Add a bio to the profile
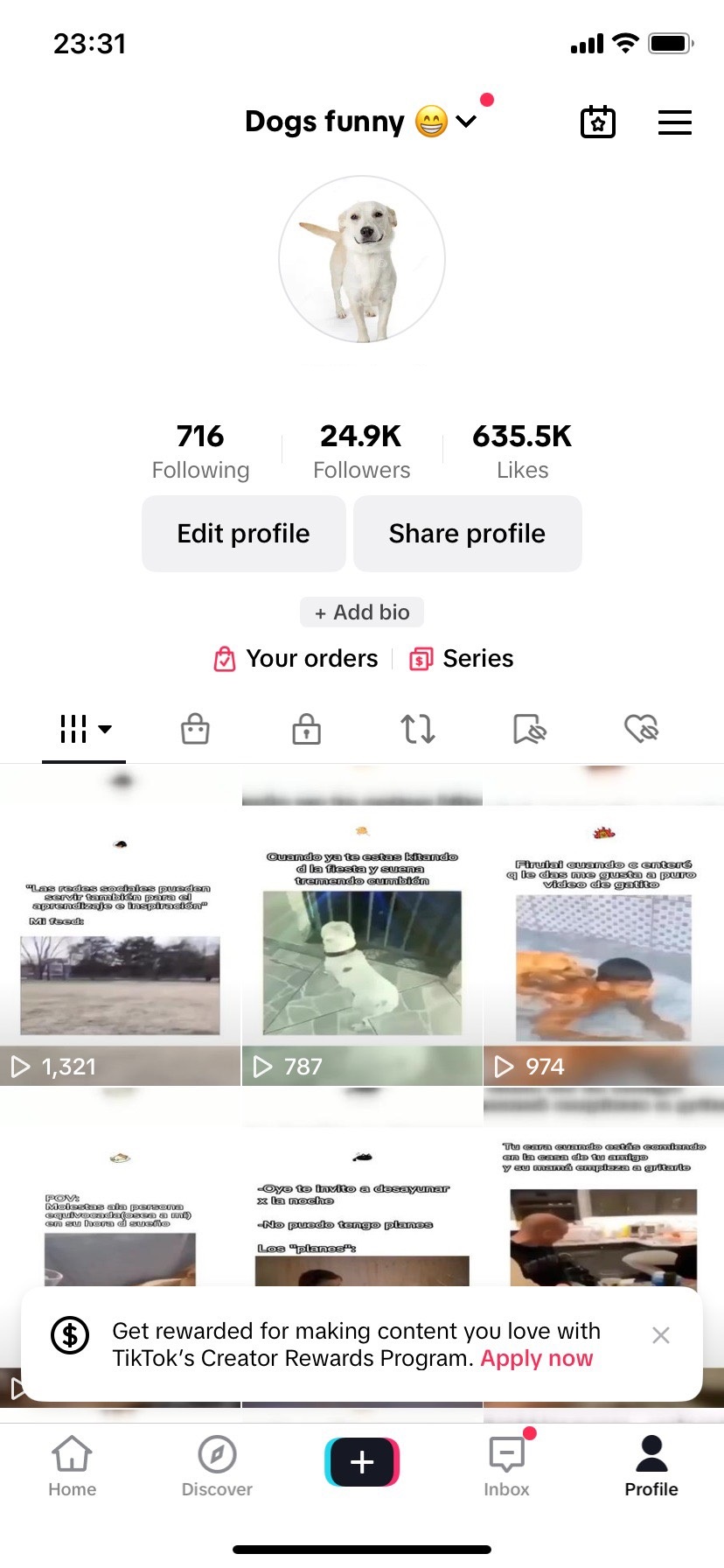The height and width of the screenshot is (1568, 724). click(362, 612)
